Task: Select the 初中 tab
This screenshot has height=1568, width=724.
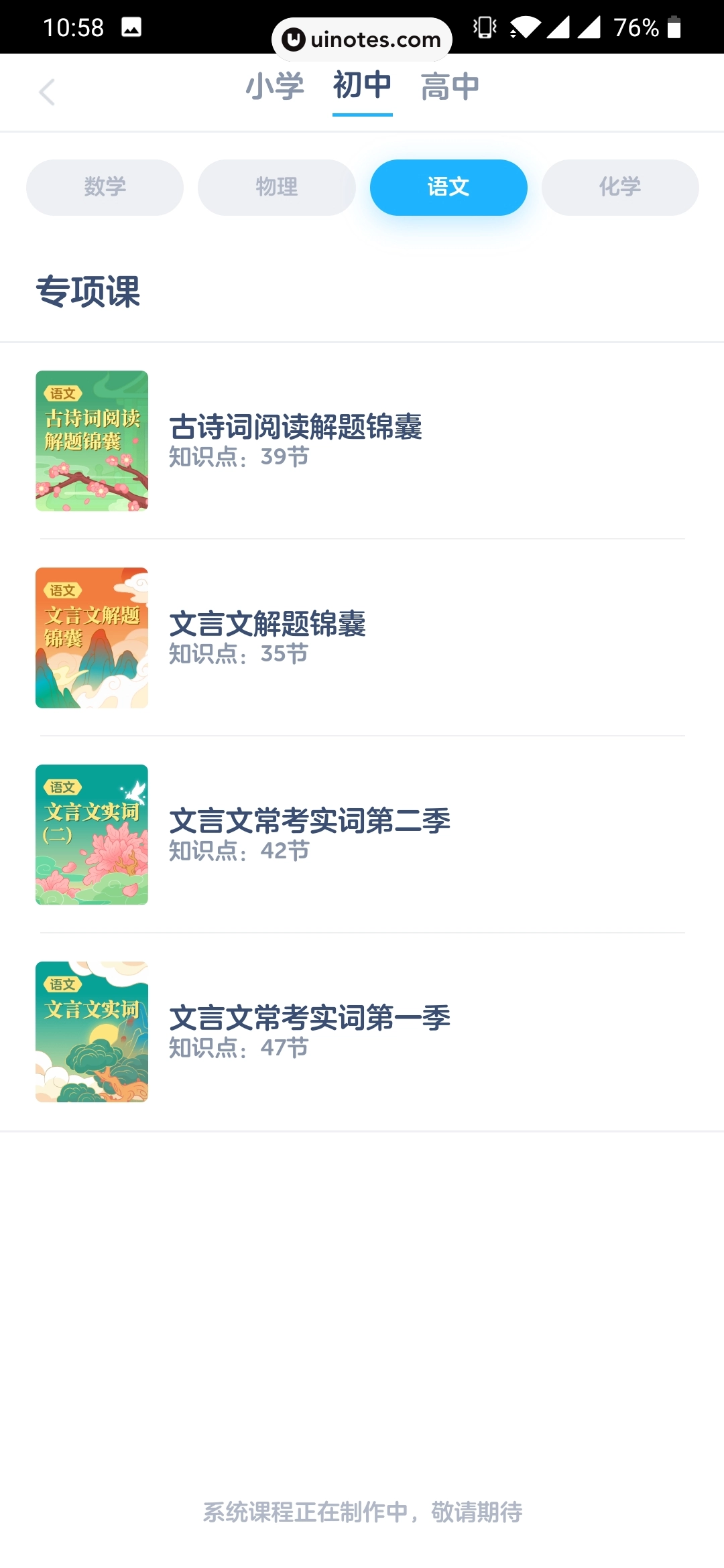Action: 362,87
